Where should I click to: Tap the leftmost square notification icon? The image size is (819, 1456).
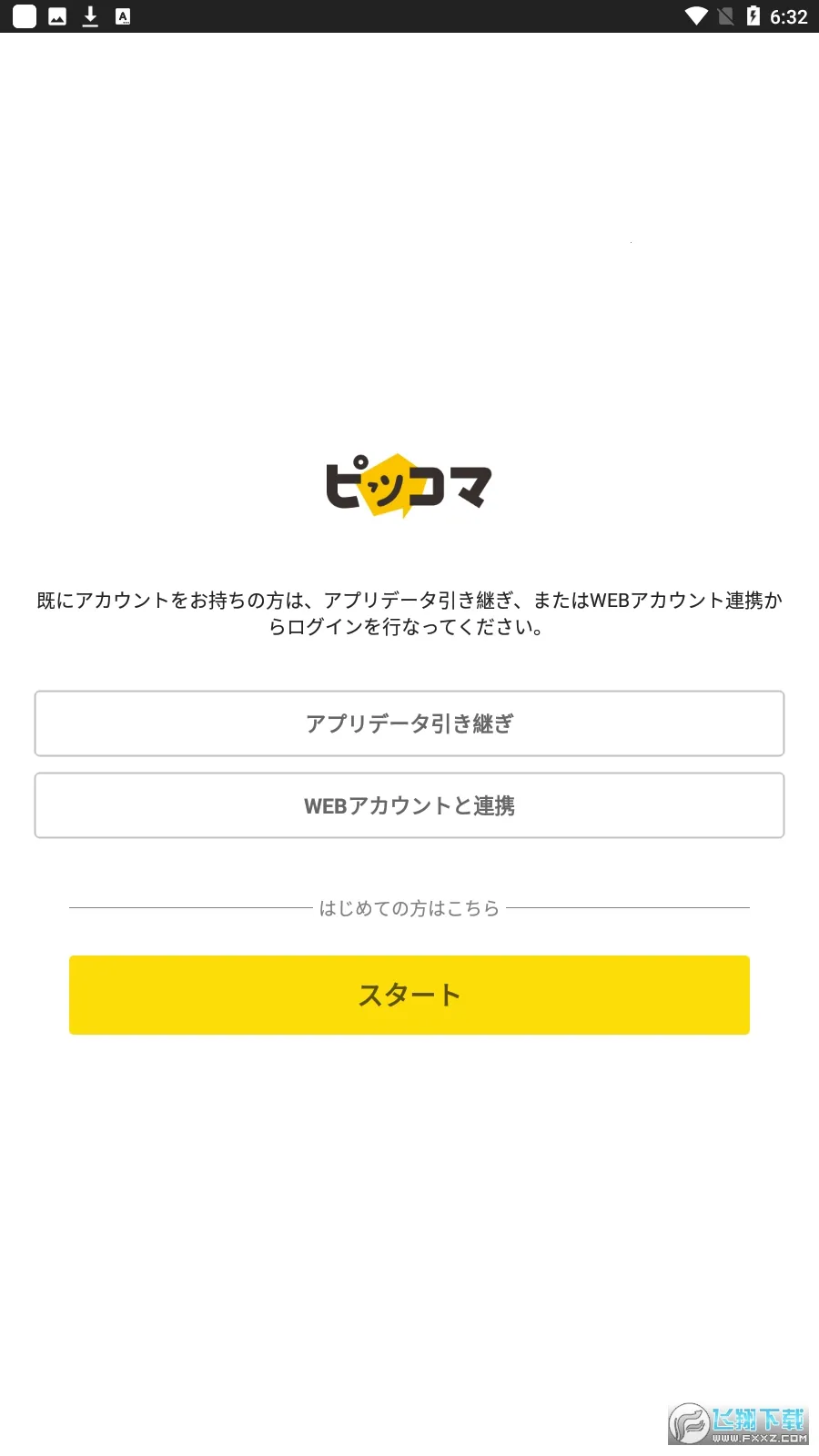[x=24, y=15]
